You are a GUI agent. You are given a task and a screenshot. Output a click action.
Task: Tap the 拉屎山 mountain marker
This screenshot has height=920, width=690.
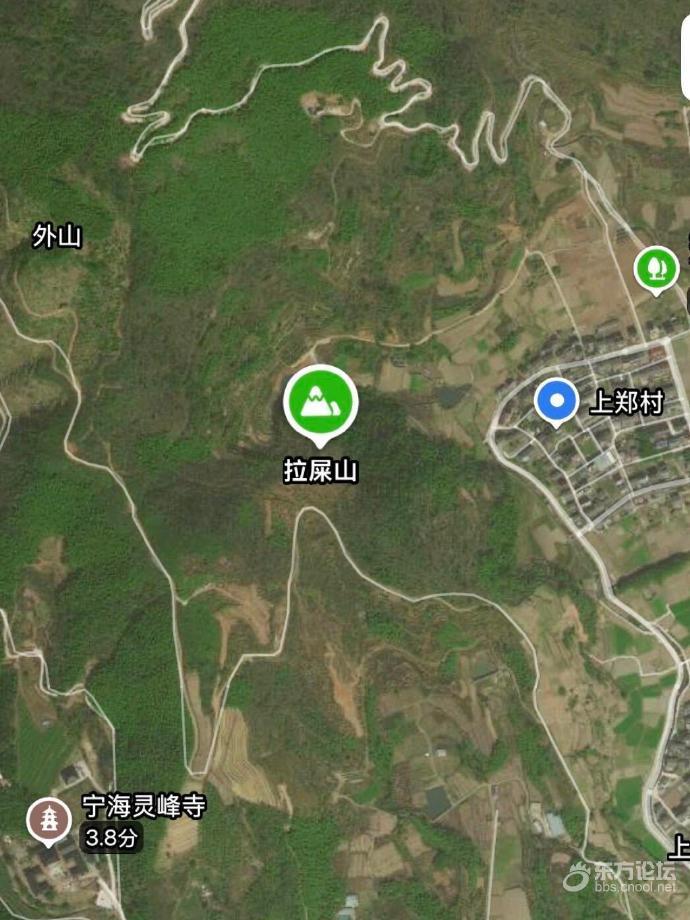point(320,402)
